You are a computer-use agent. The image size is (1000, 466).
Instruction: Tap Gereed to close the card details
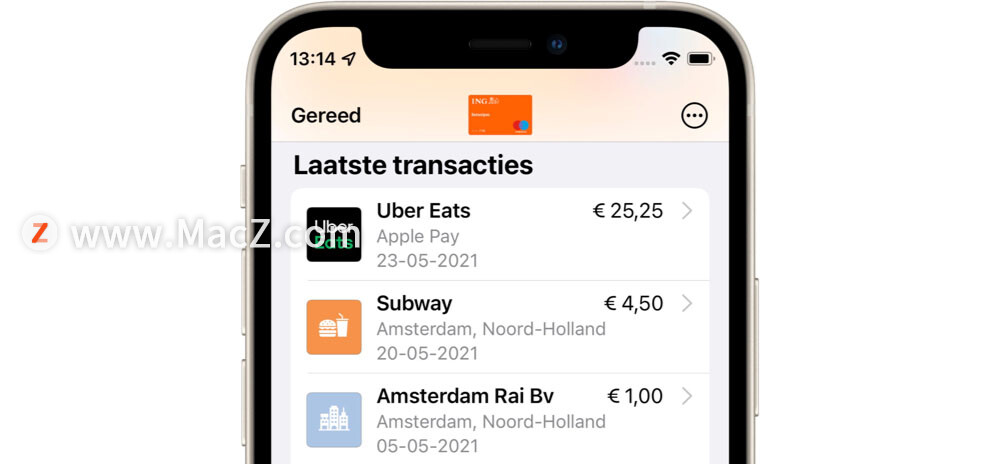point(326,116)
